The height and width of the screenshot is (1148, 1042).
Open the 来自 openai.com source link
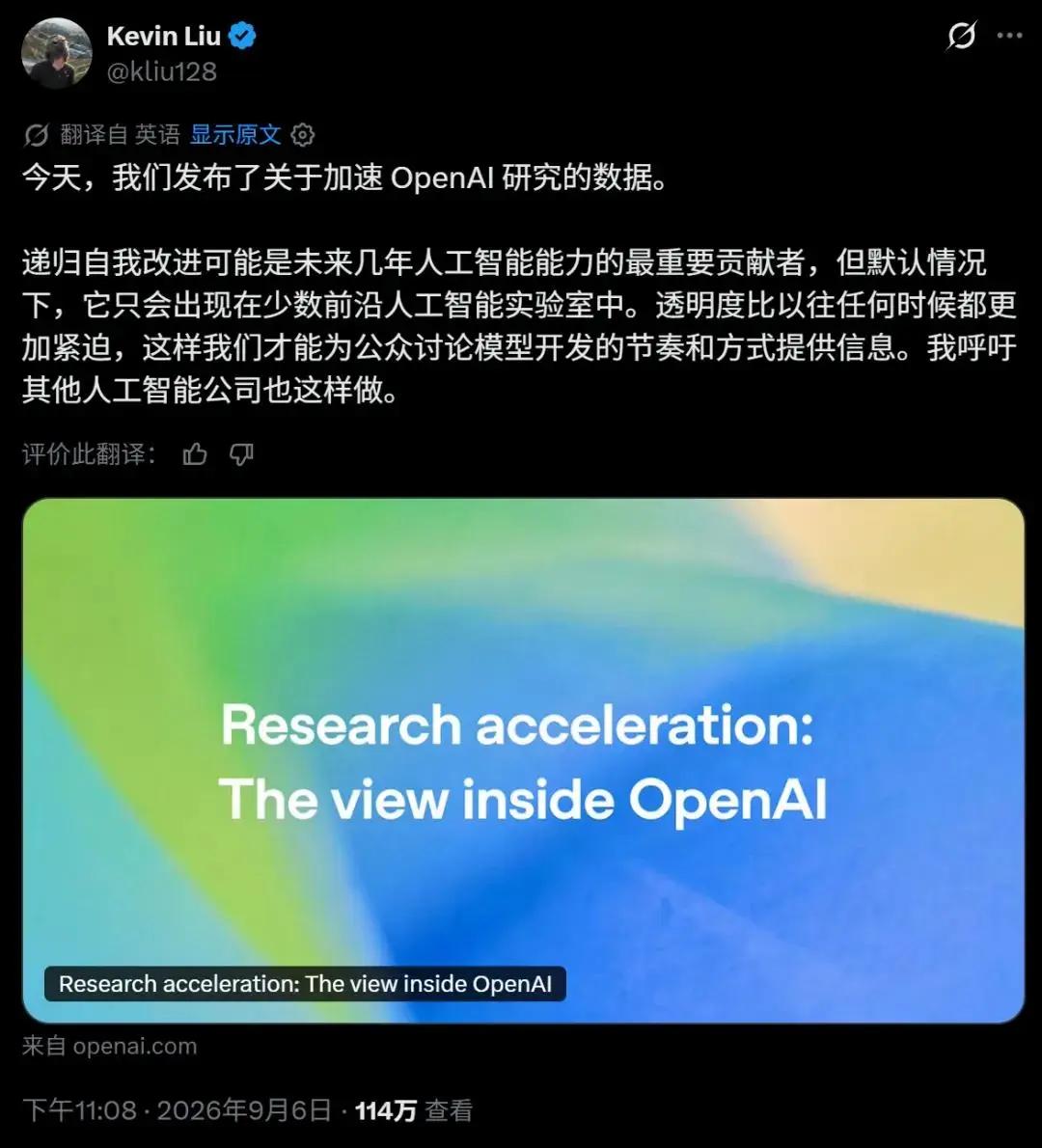coord(110,1047)
